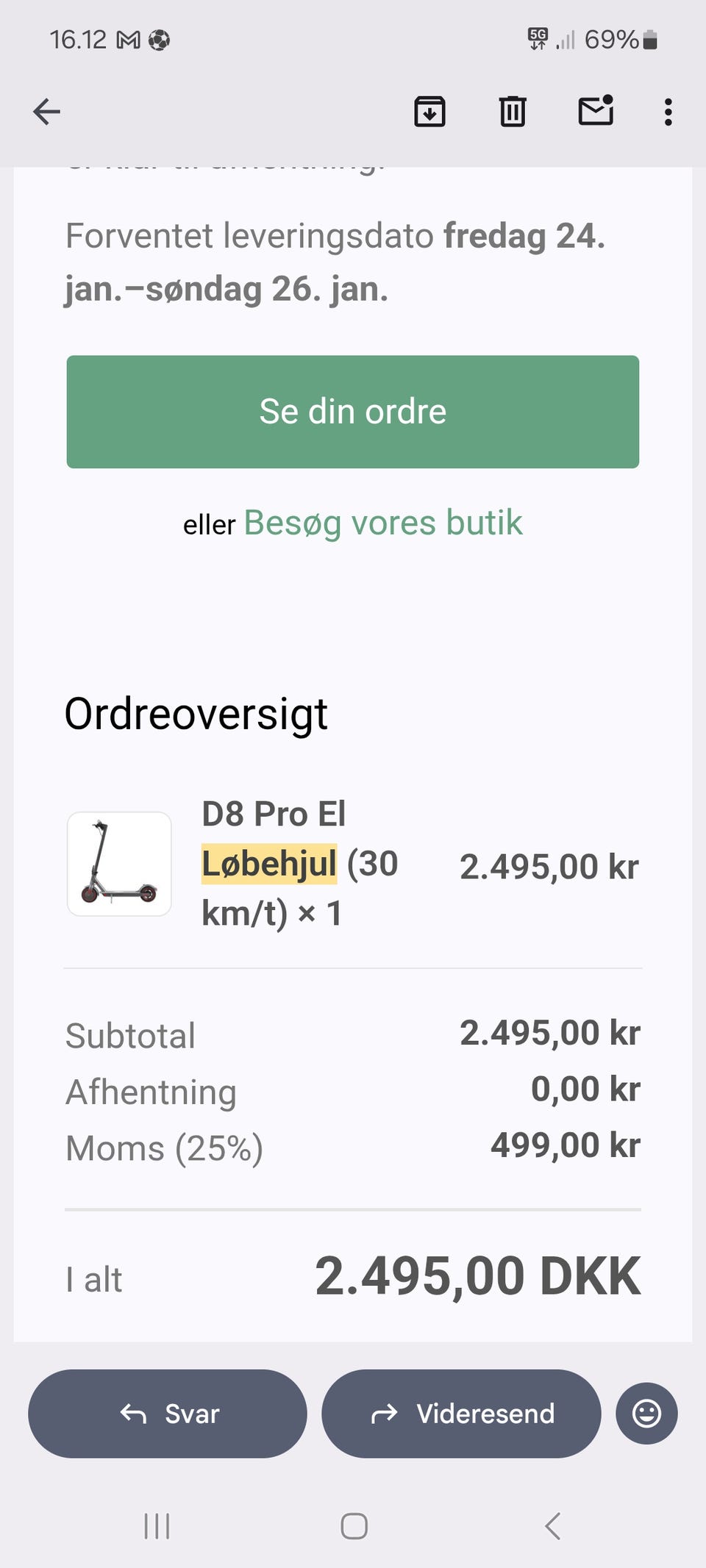Open the Besøg vores butik link

point(383,523)
